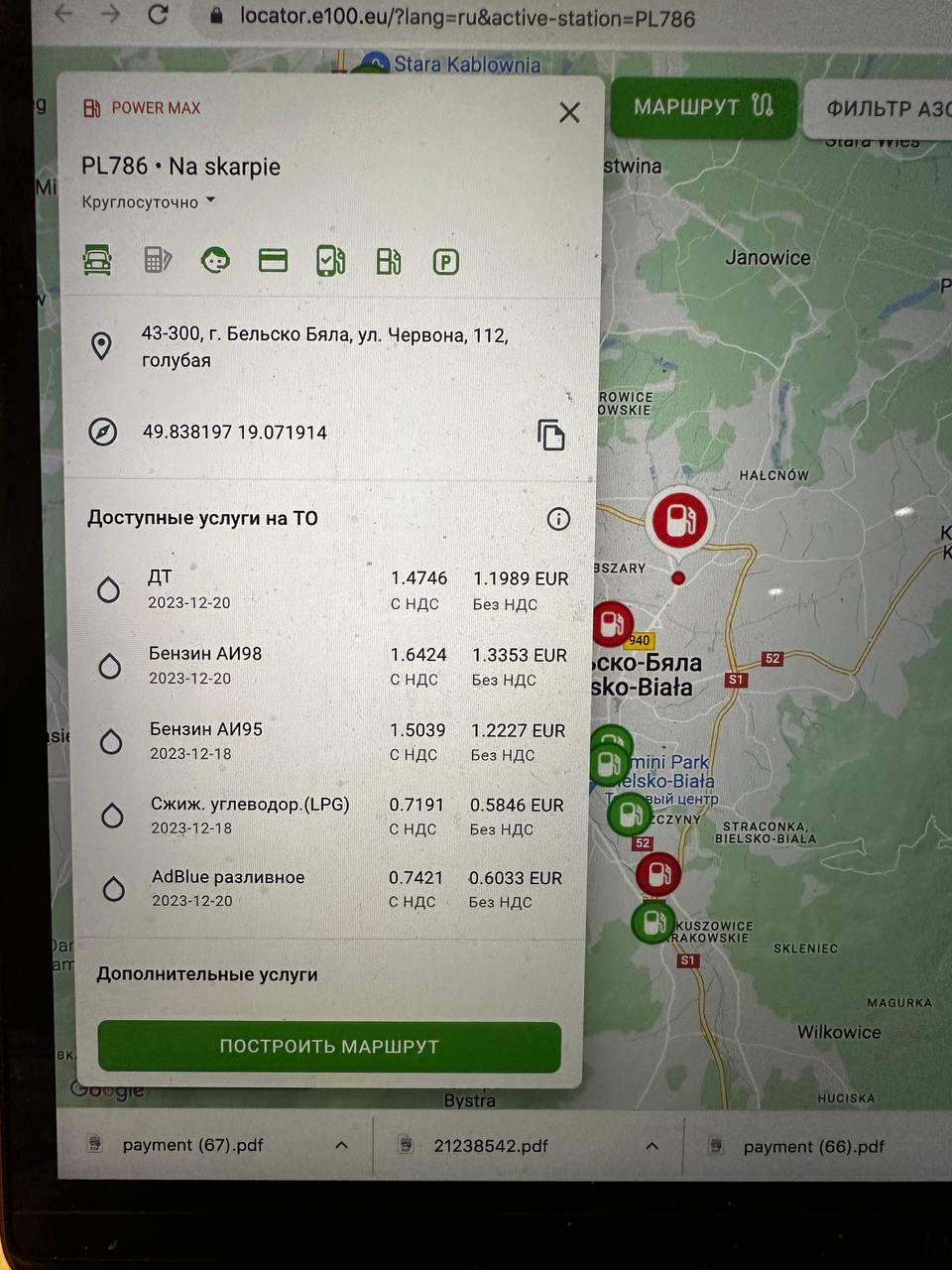Screen dimensions: 952x1270
Task: Tap the green МАРШРУТ button
Action: click(x=703, y=106)
